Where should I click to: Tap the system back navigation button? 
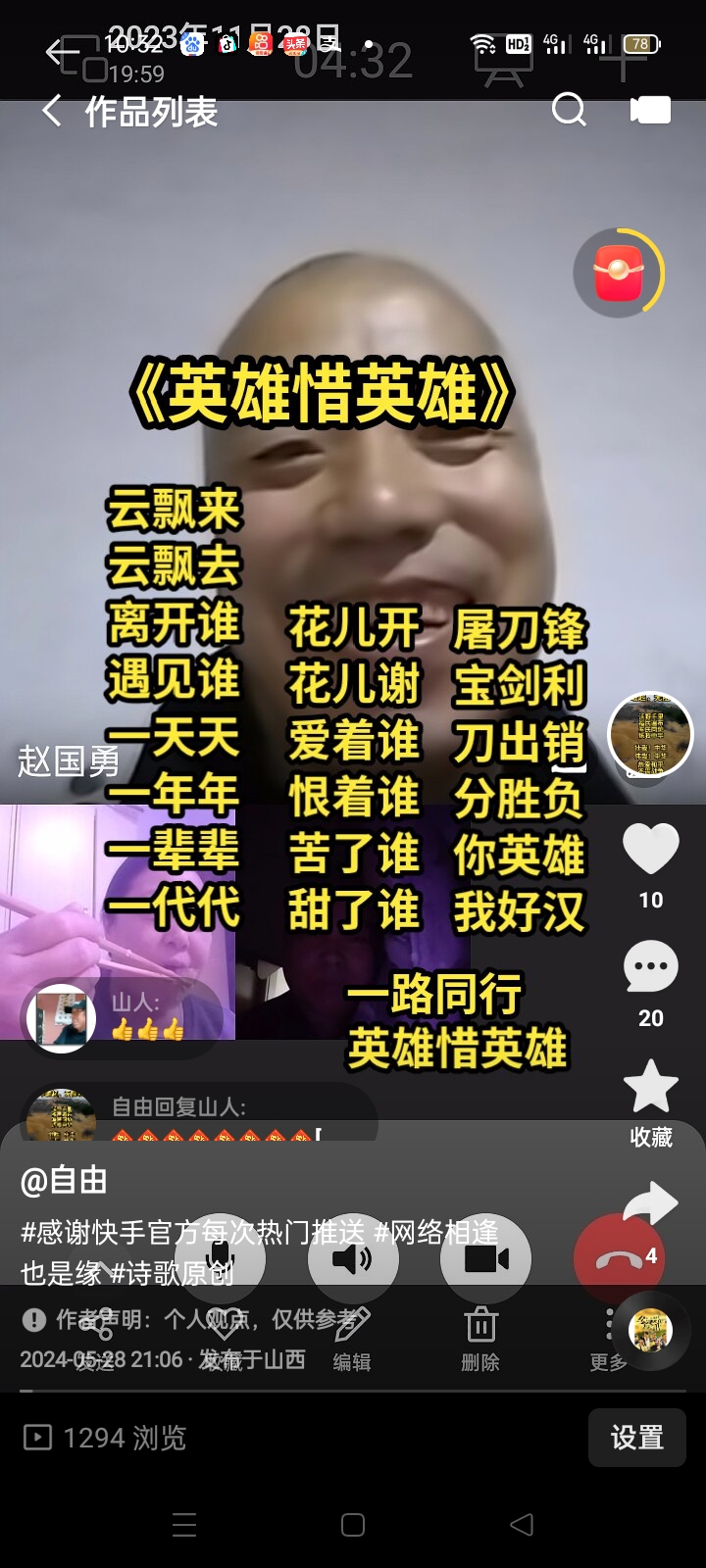pos(522,1524)
